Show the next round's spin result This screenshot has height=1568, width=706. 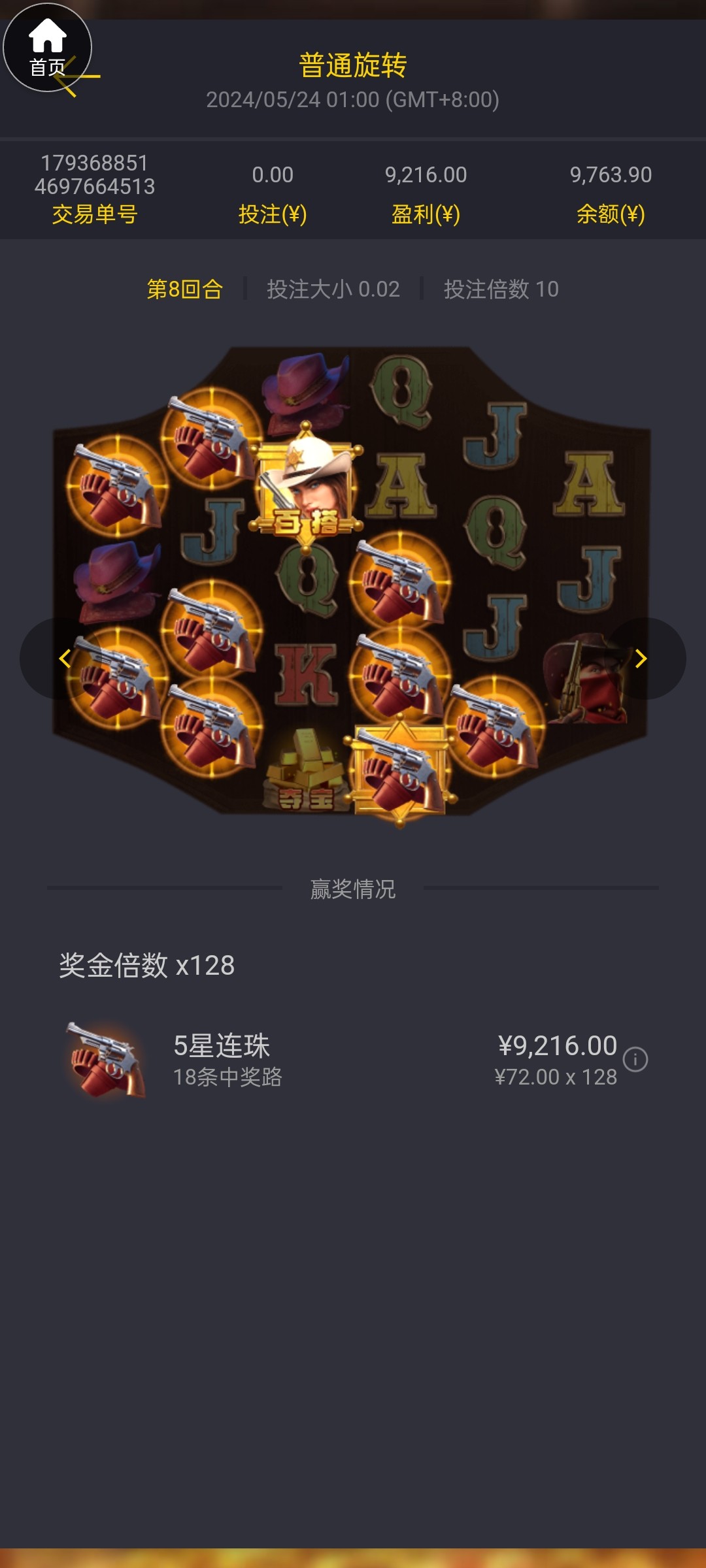pyautogui.click(x=641, y=658)
